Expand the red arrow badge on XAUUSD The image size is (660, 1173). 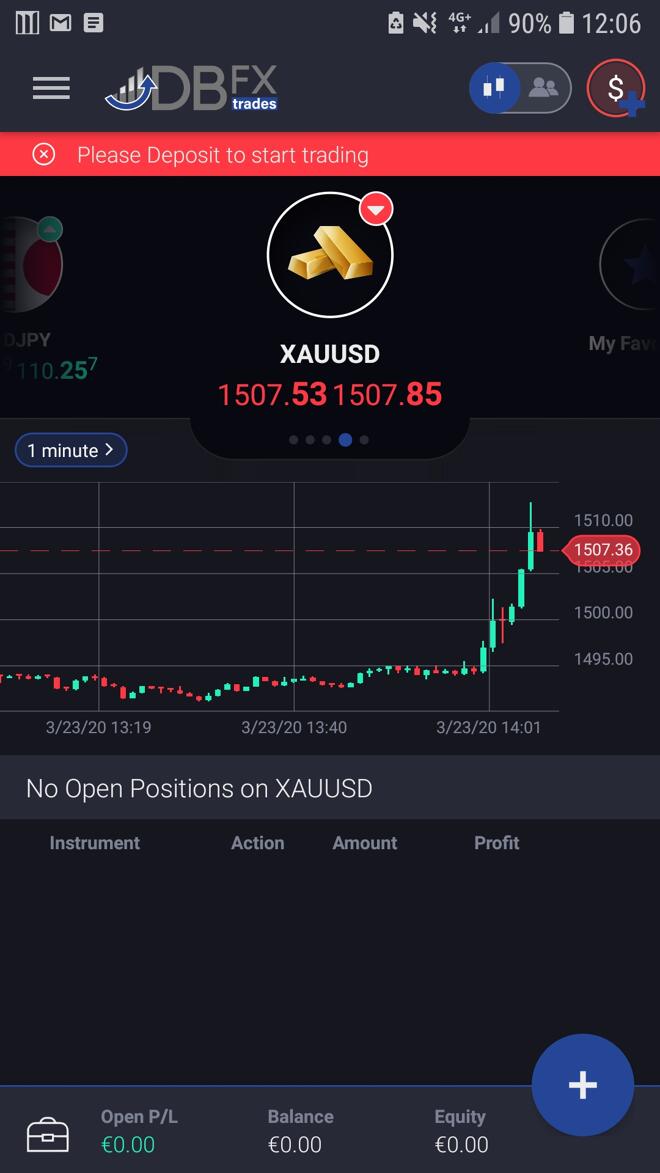pyautogui.click(x=376, y=209)
